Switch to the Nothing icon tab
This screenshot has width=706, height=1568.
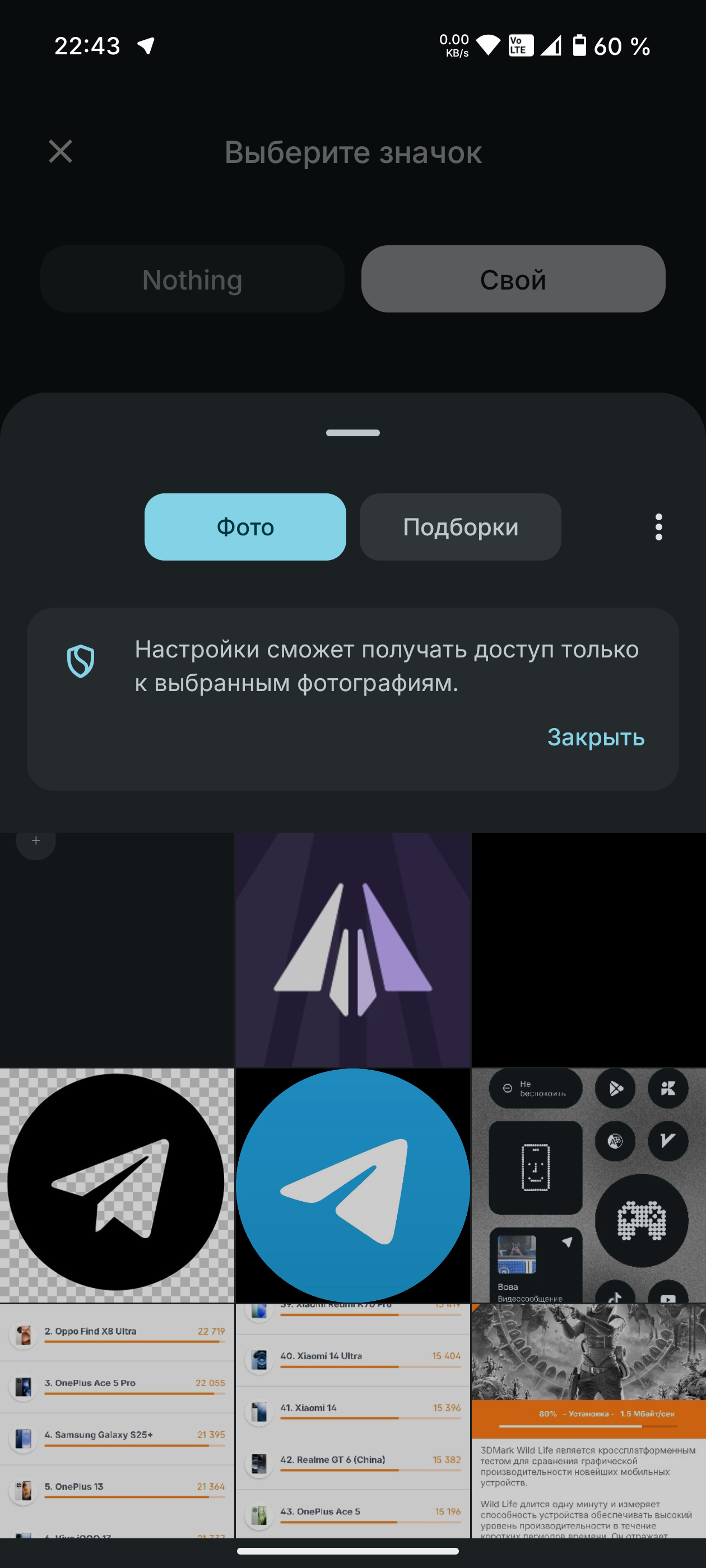pos(192,279)
